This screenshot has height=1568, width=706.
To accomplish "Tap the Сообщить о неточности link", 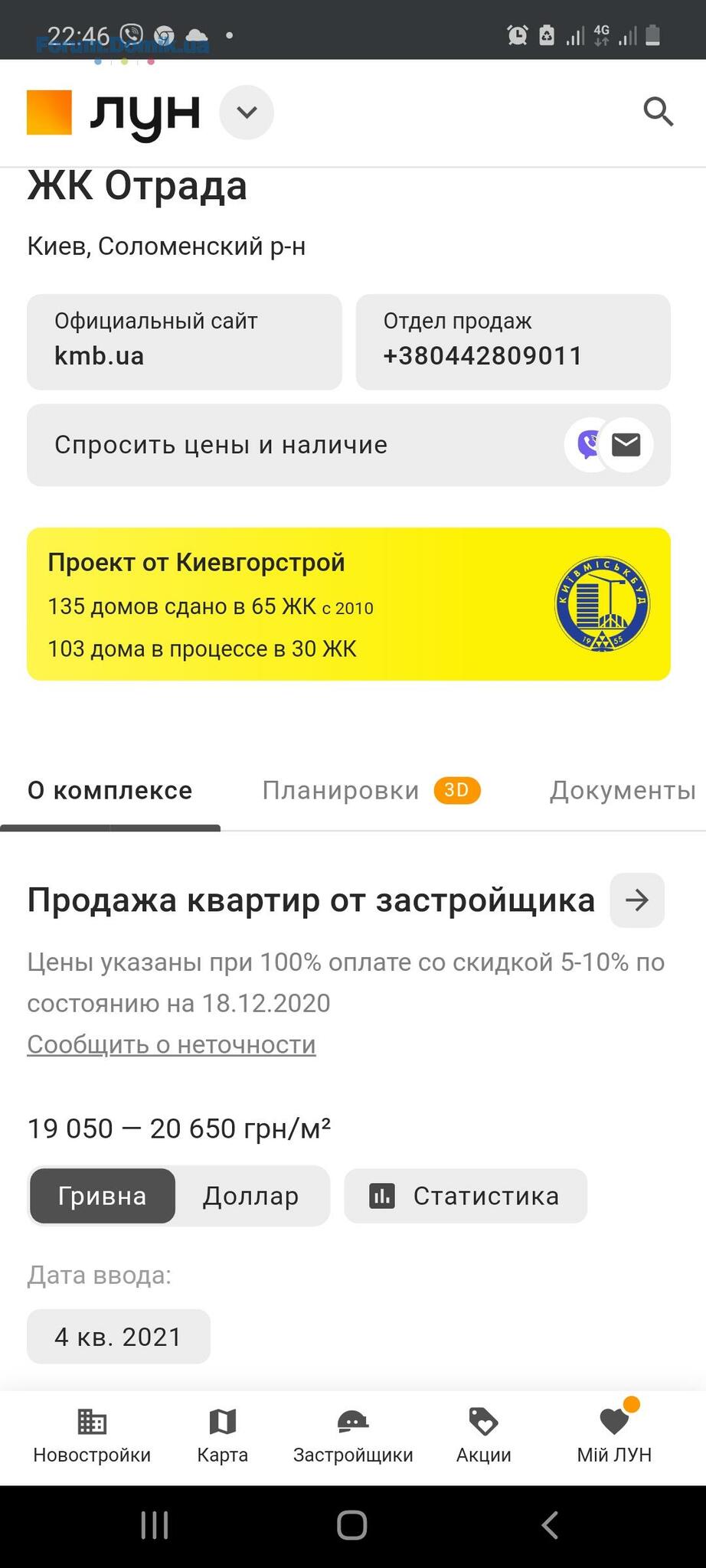I will click(172, 1044).
